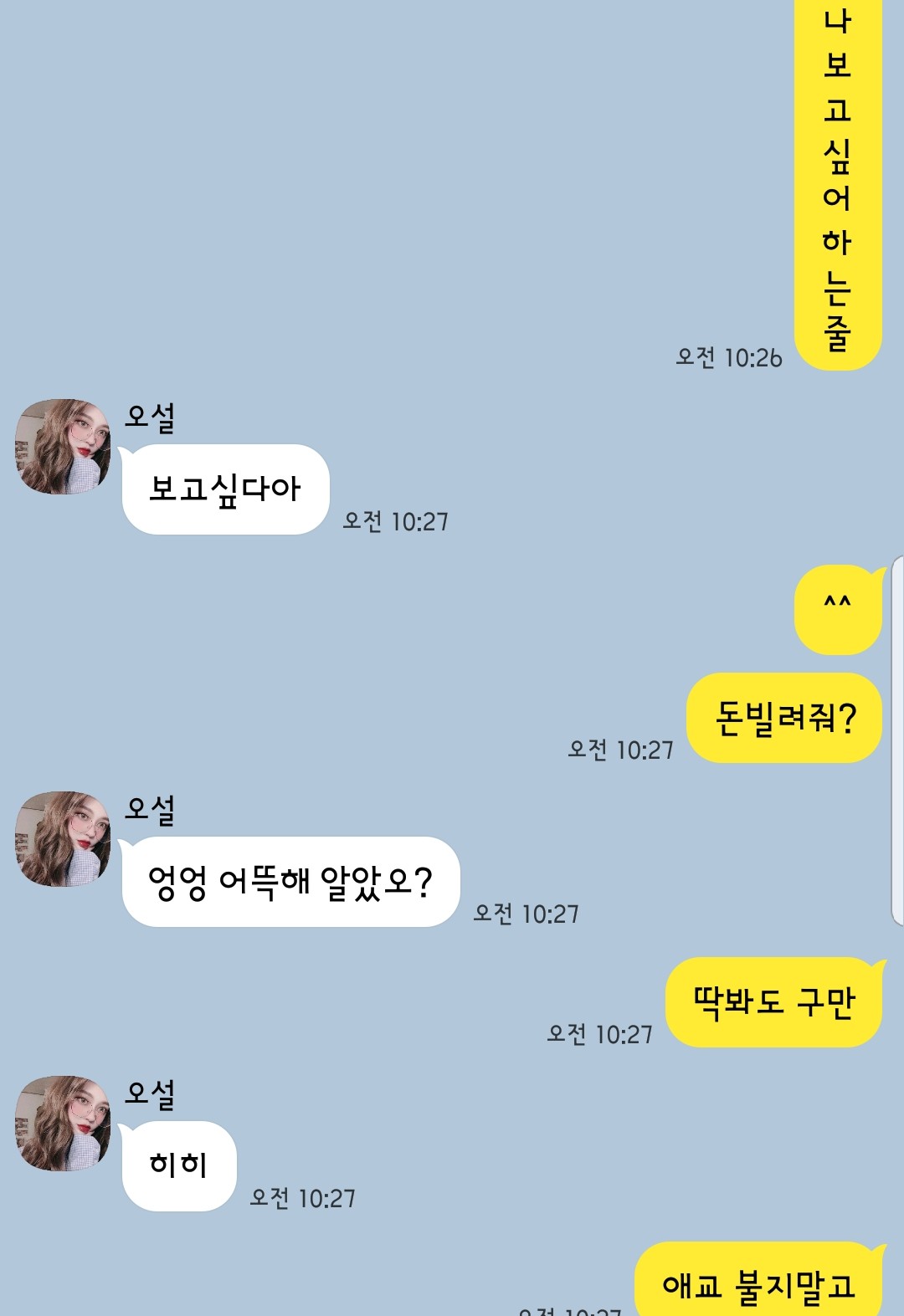This screenshot has width=904, height=1316.
Task: Tap 오설's avatar next to 엉엉 어뜩해 알았오?
Action: 64,839
